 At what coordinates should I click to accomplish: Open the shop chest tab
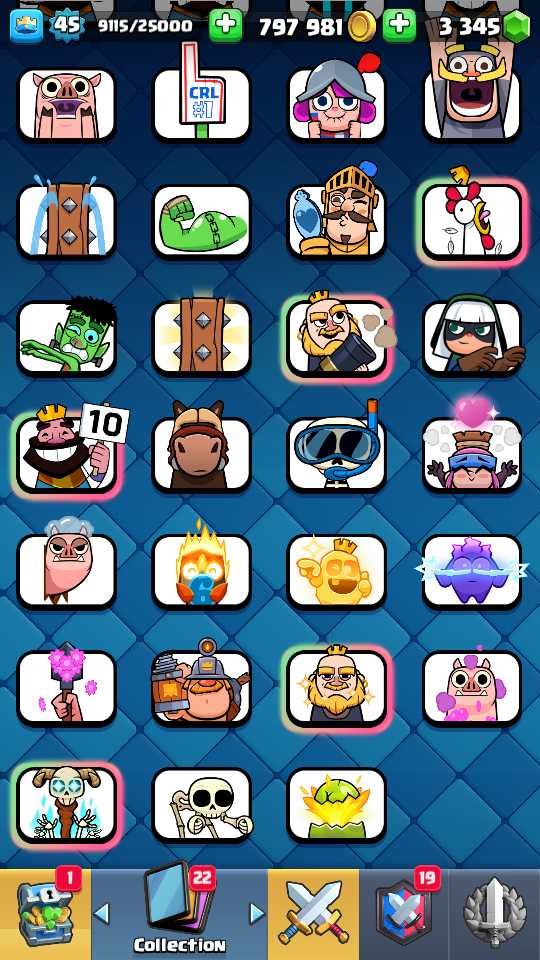[x=45, y=914]
